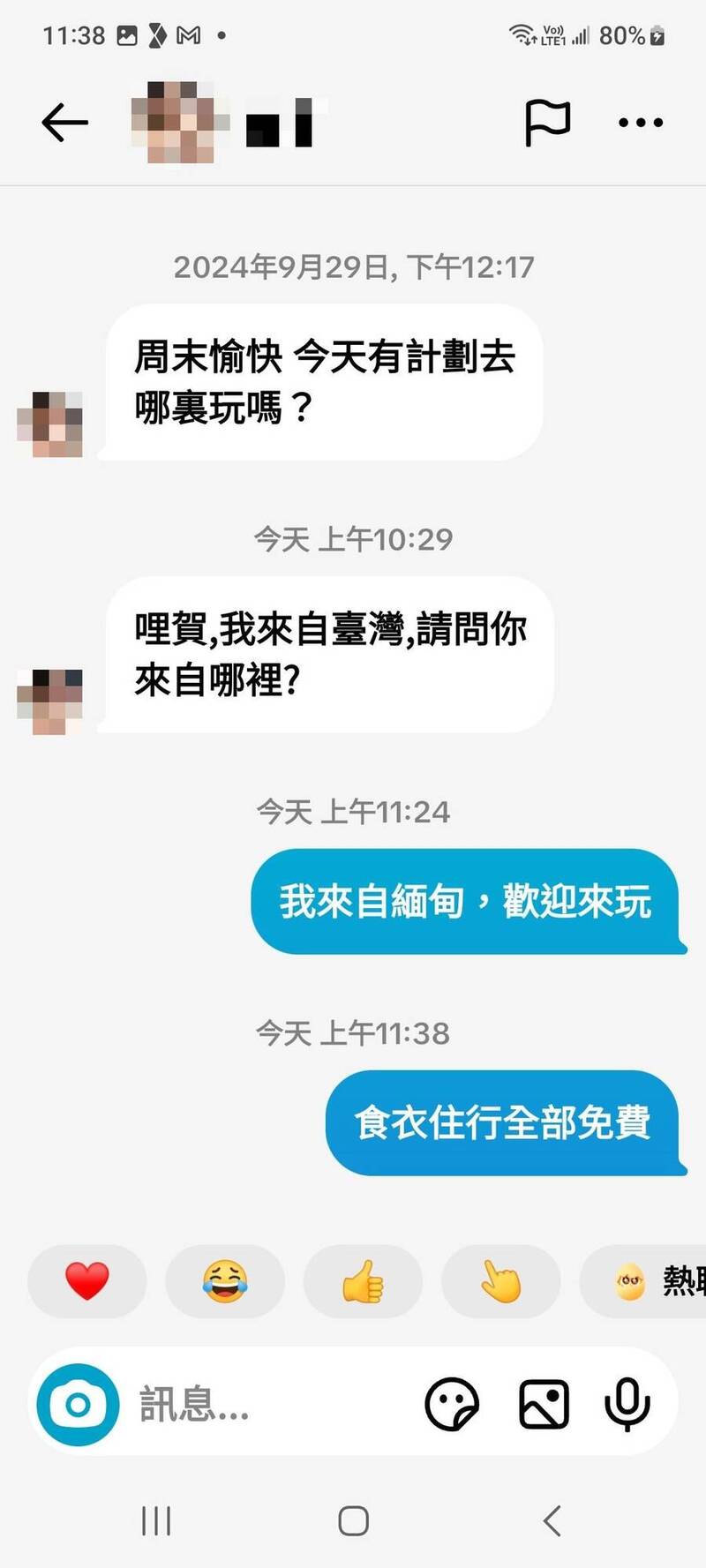Tap the Android back key at bottom right
This screenshot has height=1568, width=706.
coord(552,1520)
